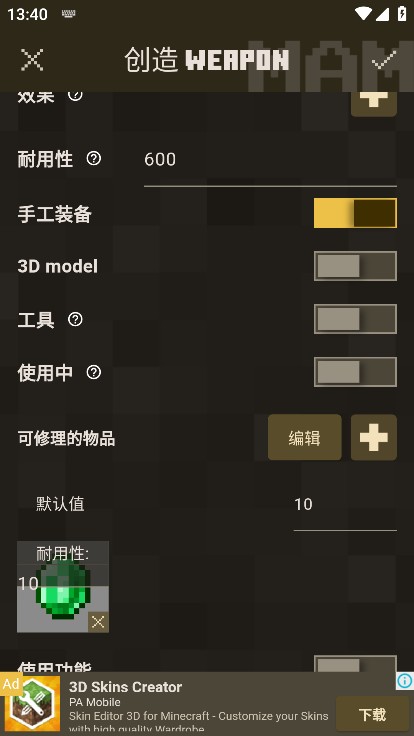Toggle the 工具 switch on
Screen dimensions: 414x736
[x=355, y=319]
